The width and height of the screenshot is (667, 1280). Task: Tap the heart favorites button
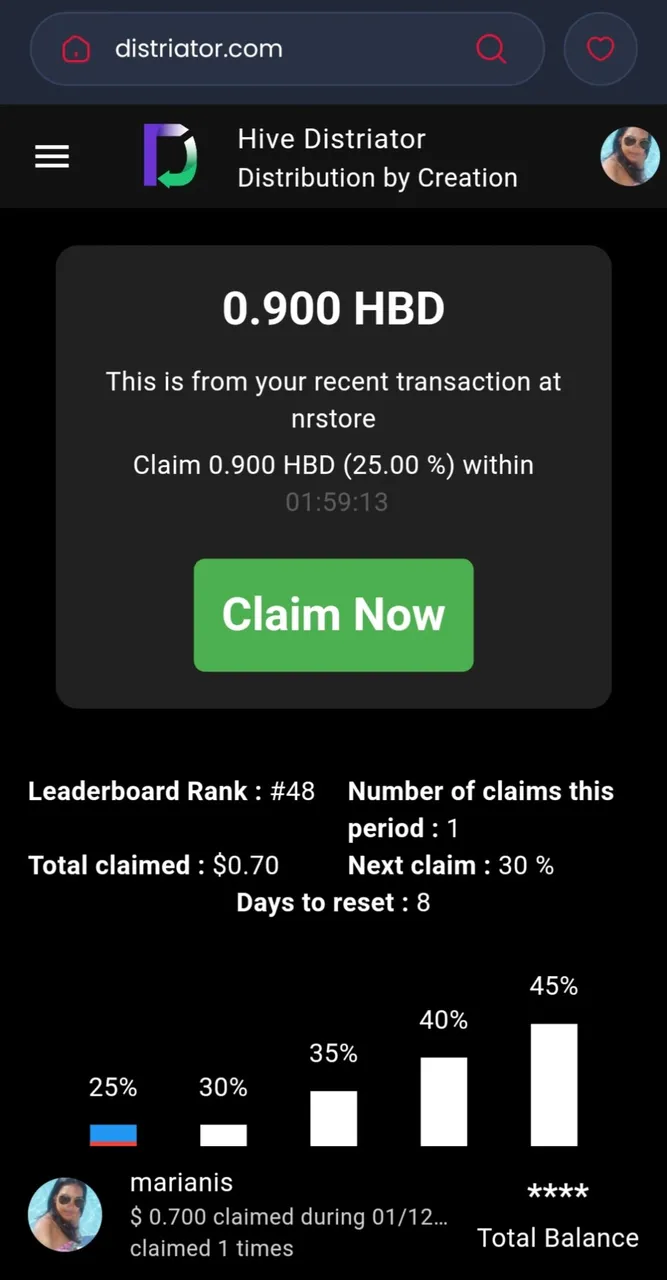point(600,49)
